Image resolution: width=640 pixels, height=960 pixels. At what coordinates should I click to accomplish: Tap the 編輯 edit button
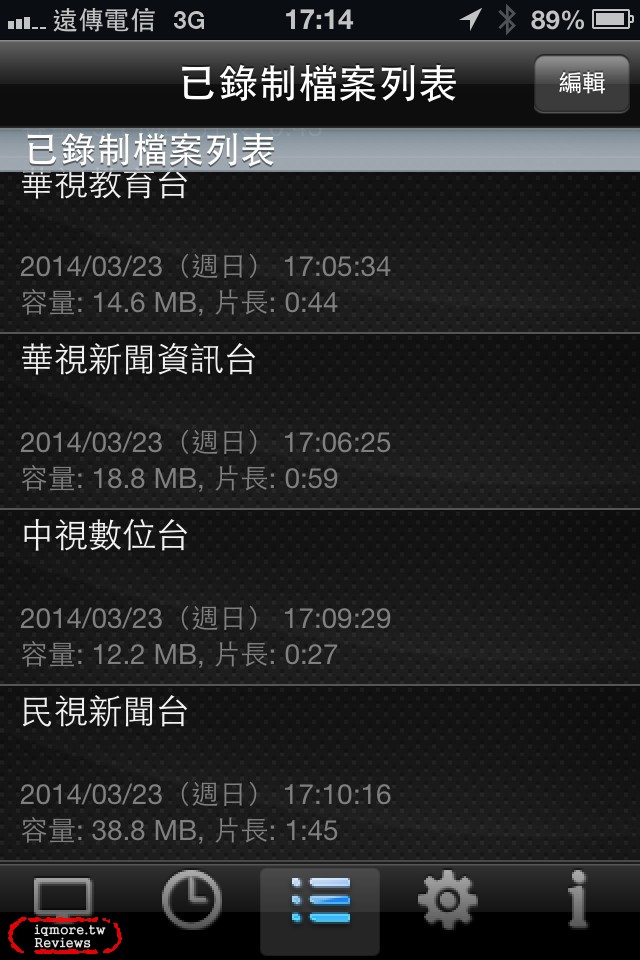pyautogui.click(x=581, y=83)
